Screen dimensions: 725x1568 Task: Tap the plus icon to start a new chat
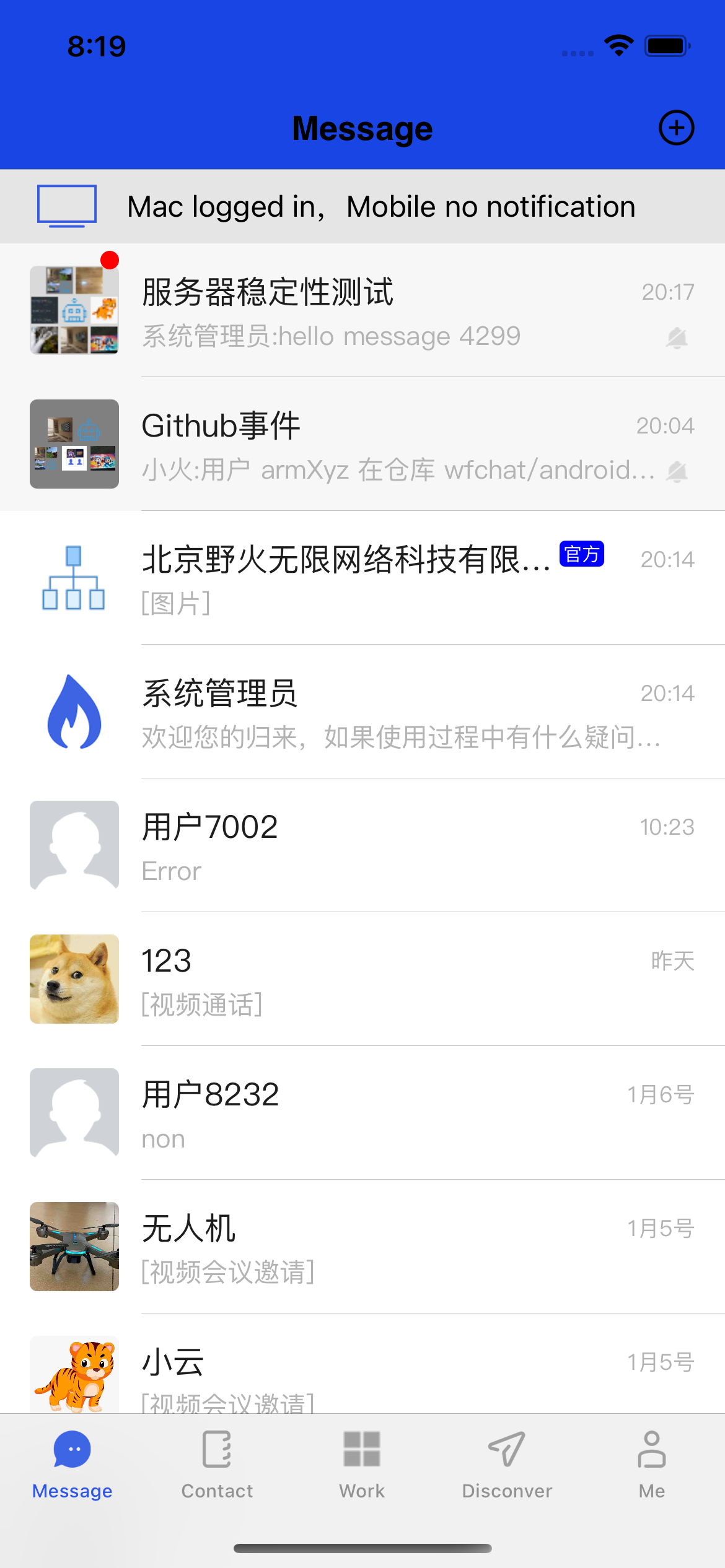click(676, 128)
